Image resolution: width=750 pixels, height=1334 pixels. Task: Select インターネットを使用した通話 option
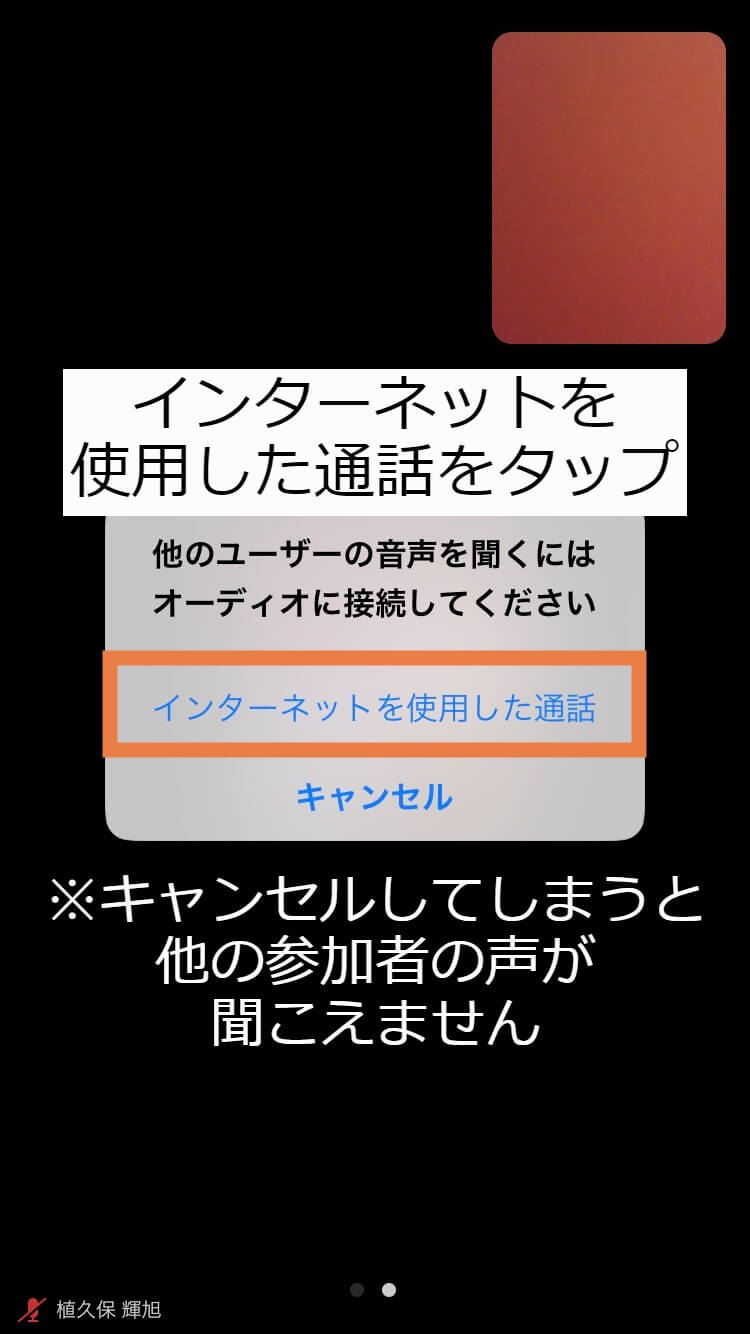pos(374,706)
